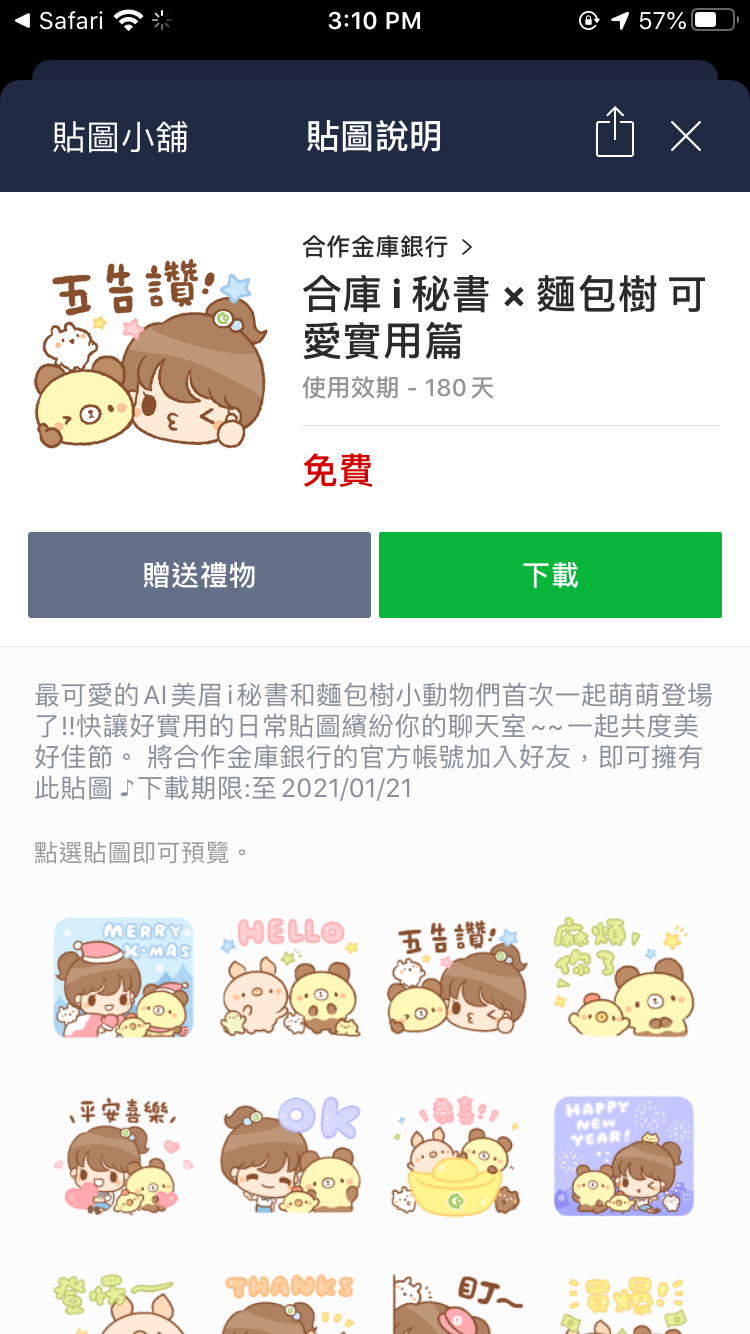
Task: Preview the HELLO sticker
Action: (290, 977)
